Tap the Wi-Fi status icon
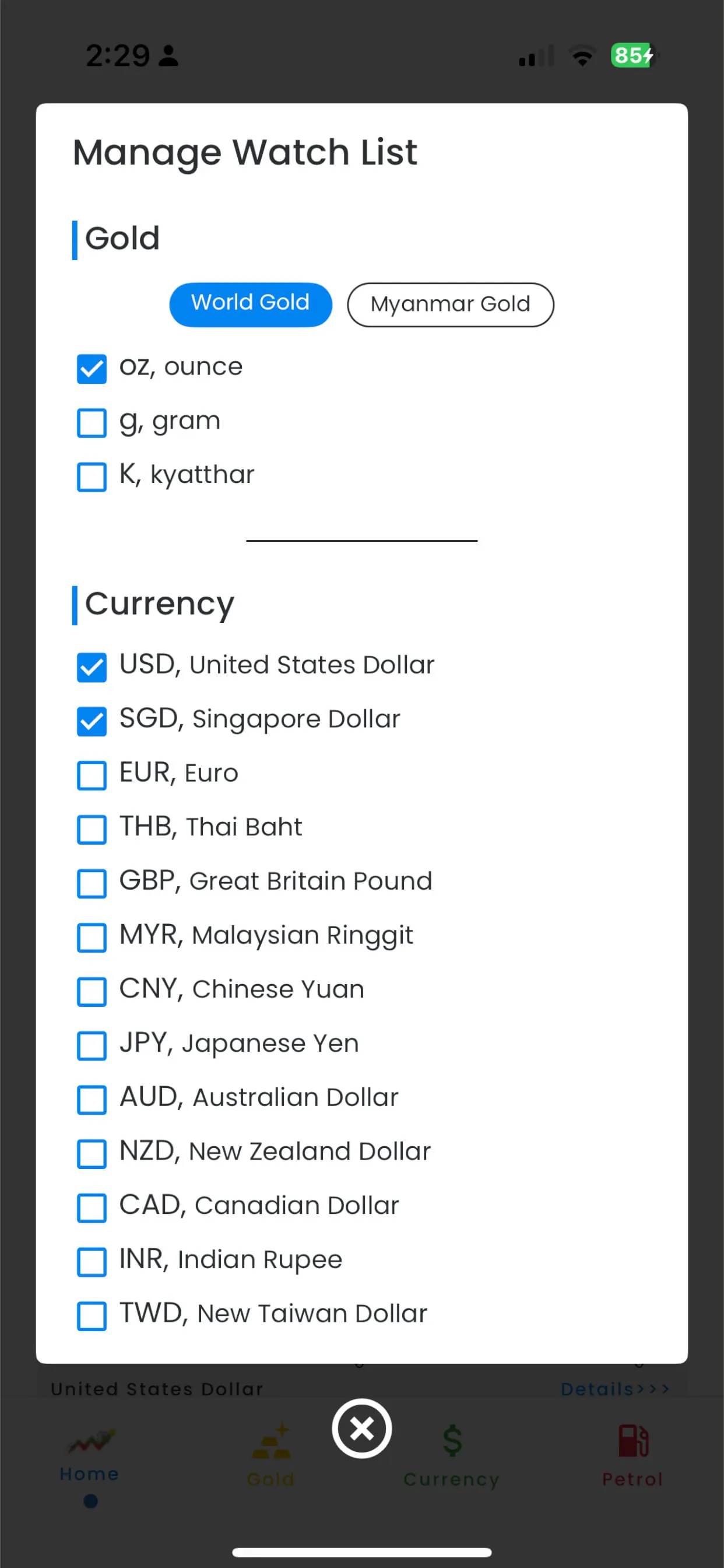Viewport: 724px width, 1568px height. [582, 55]
